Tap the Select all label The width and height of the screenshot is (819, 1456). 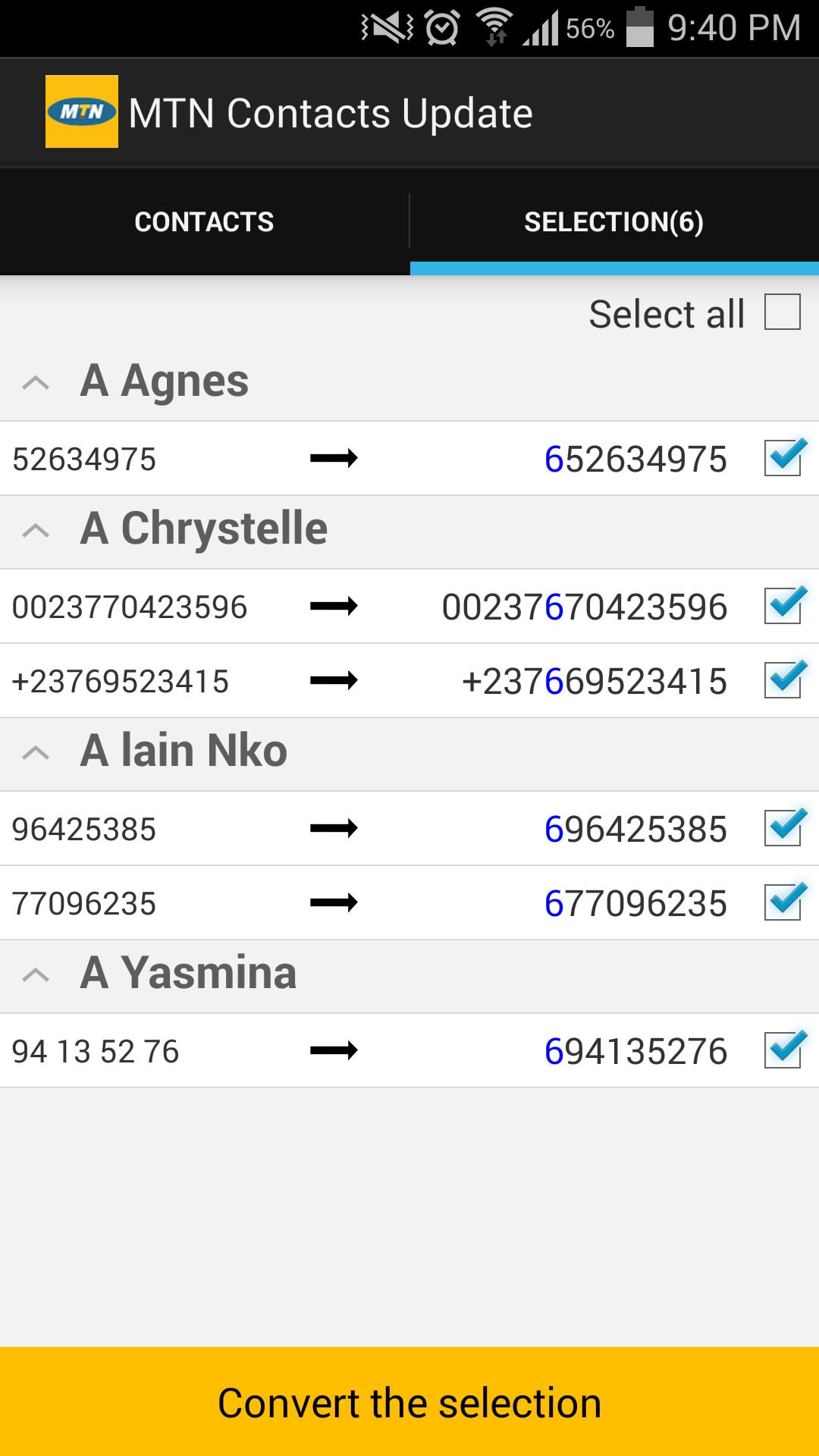[x=667, y=313]
